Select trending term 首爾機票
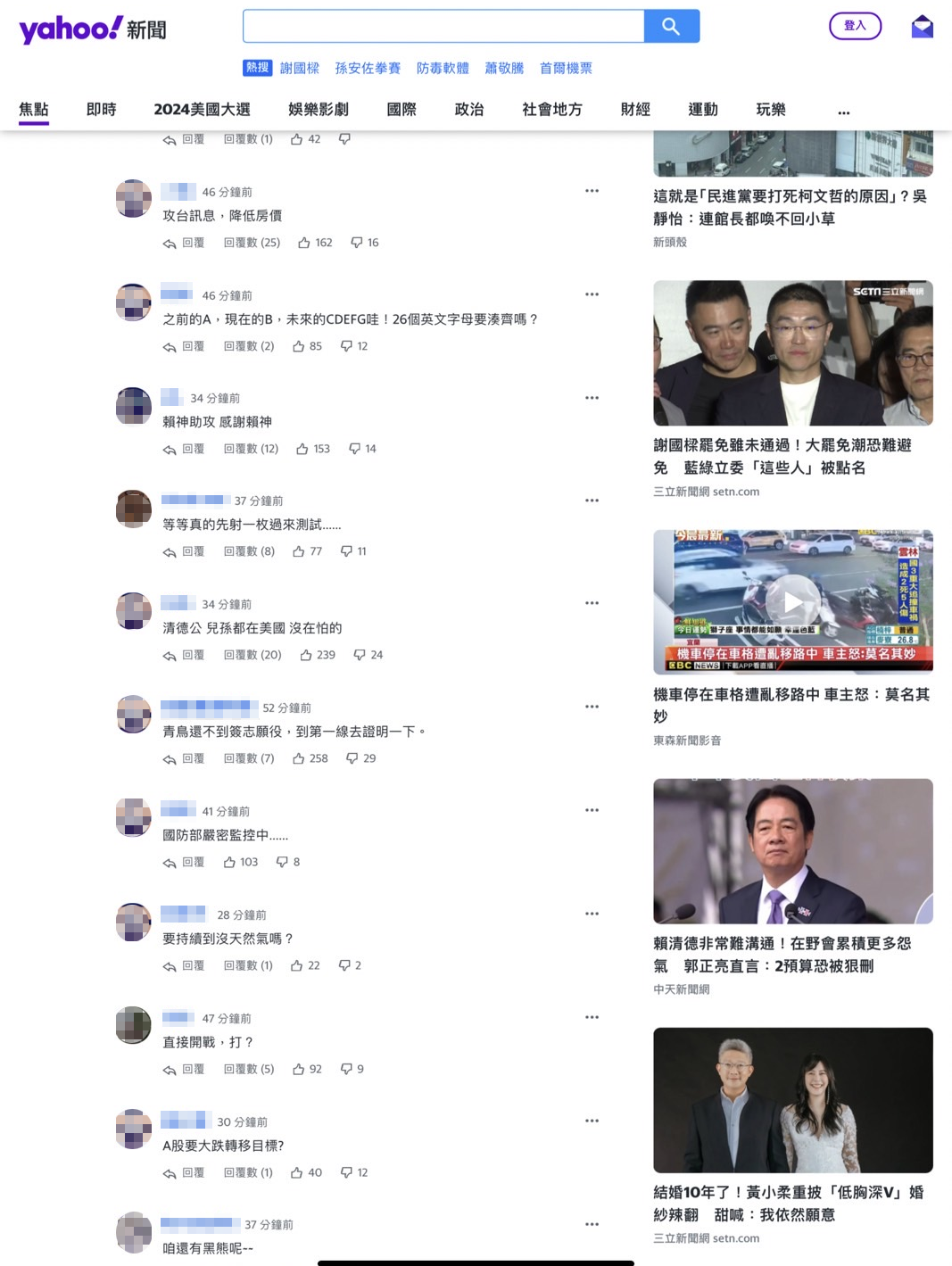The width and height of the screenshot is (952, 1266). tap(566, 69)
